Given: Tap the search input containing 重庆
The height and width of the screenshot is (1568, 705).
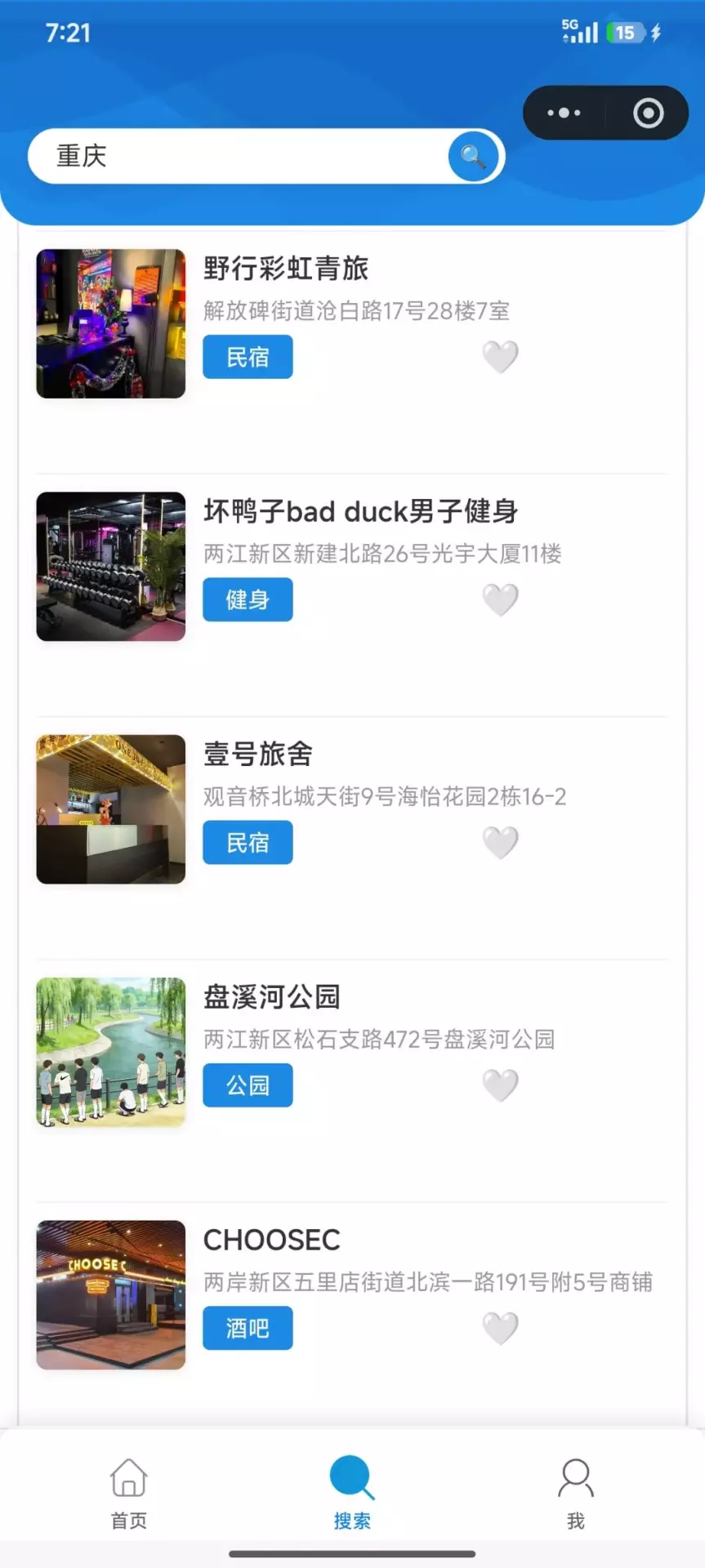Looking at the screenshot, I should click(245, 156).
